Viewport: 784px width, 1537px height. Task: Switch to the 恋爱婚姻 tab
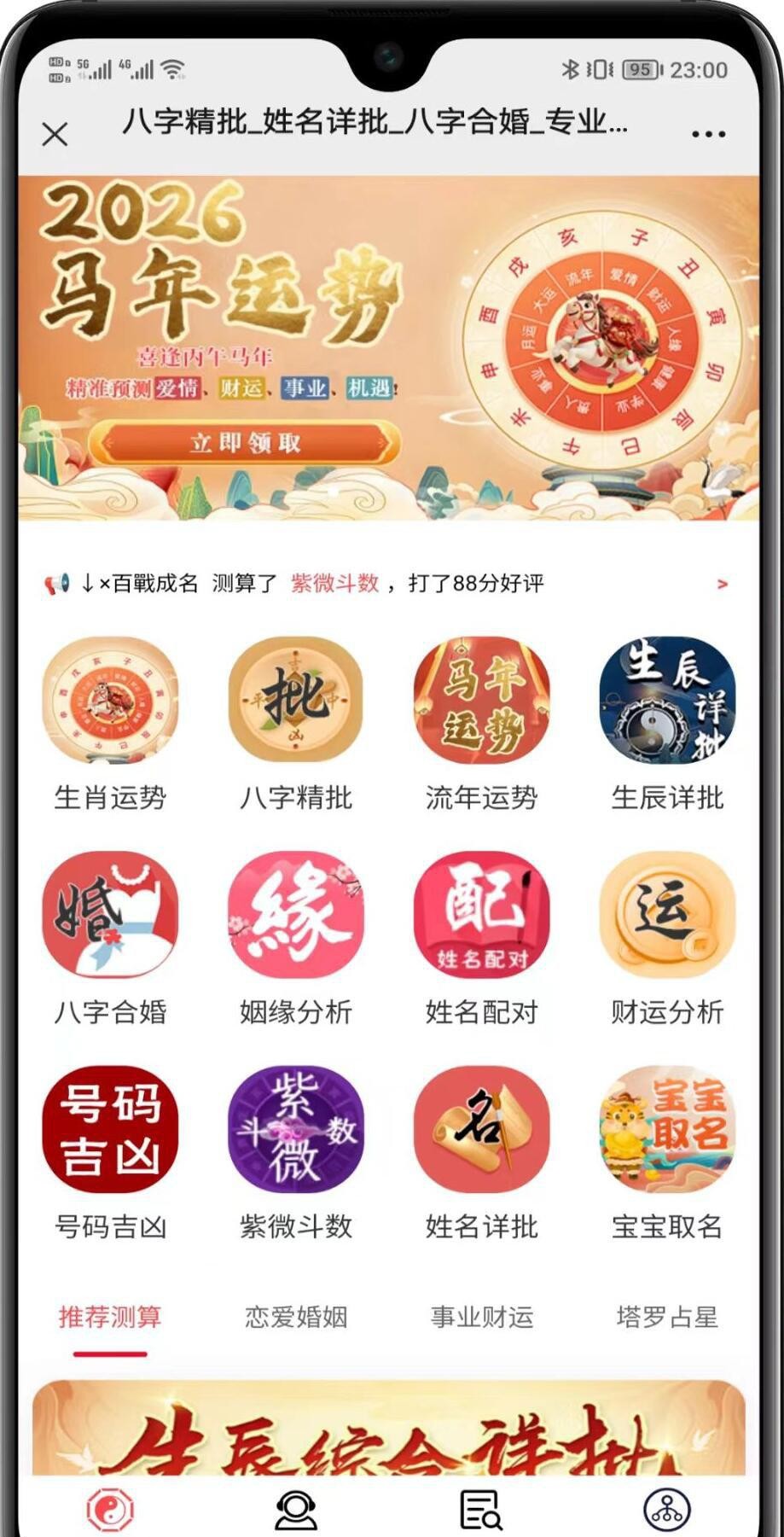[x=295, y=1317]
